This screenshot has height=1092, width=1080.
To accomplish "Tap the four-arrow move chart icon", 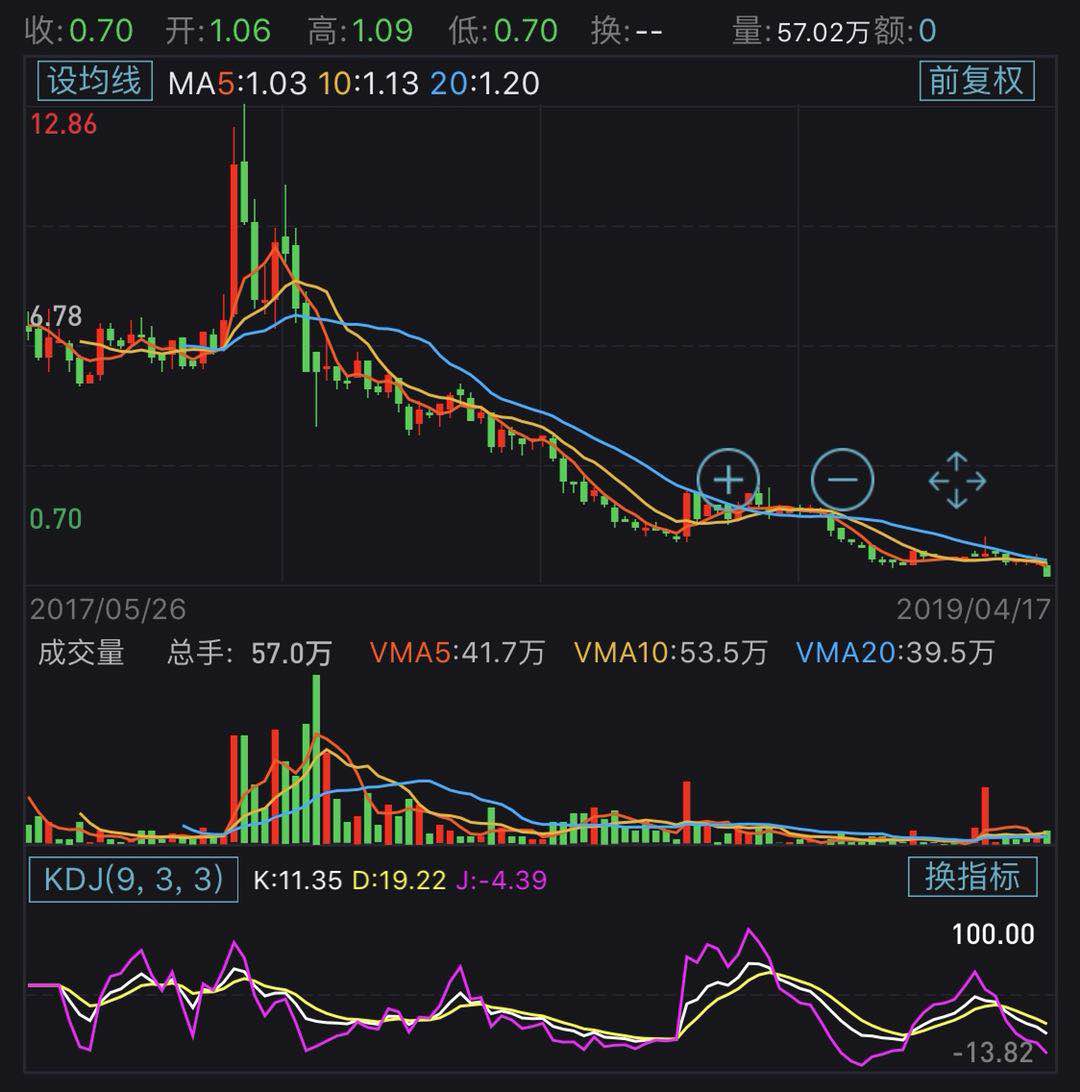I will pos(957,480).
